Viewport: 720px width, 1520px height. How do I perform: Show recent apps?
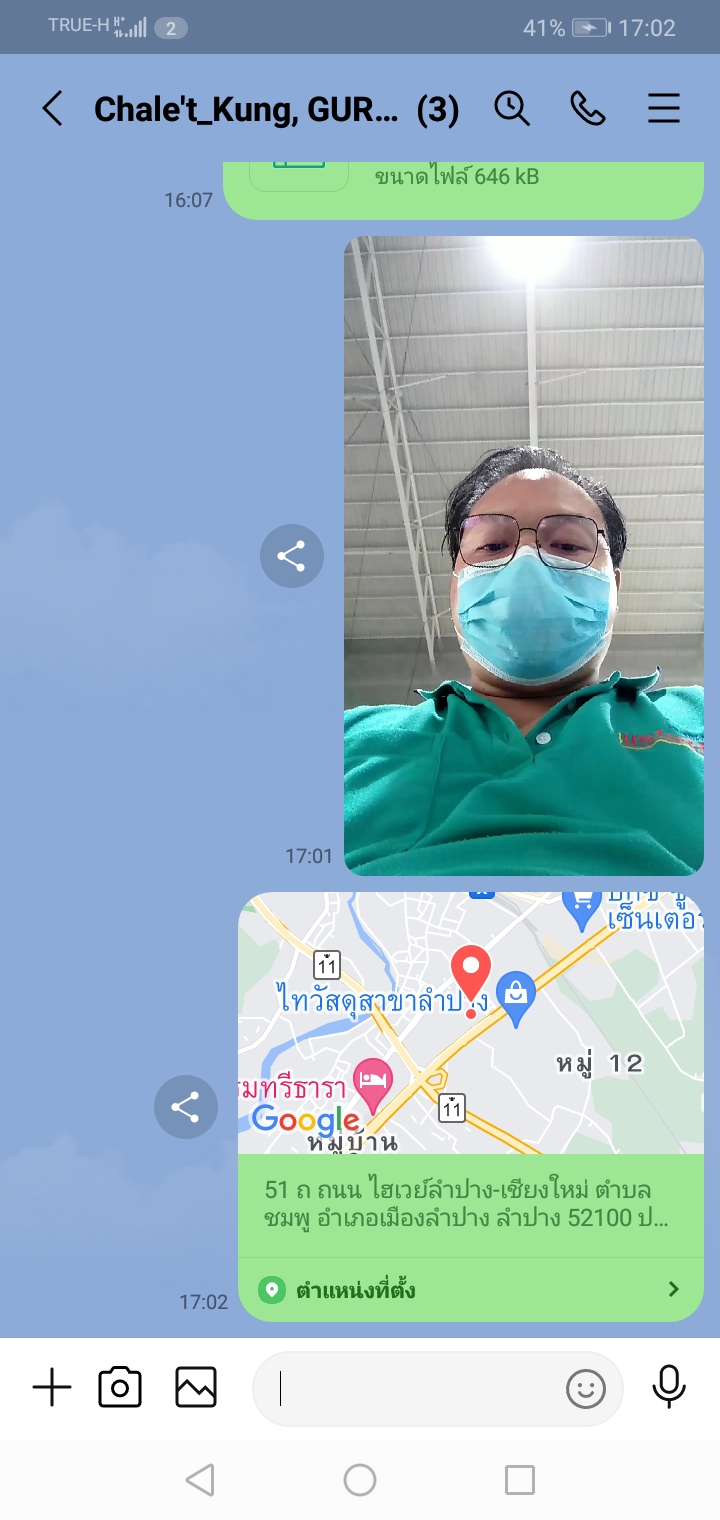pyautogui.click(x=519, y=1480)
